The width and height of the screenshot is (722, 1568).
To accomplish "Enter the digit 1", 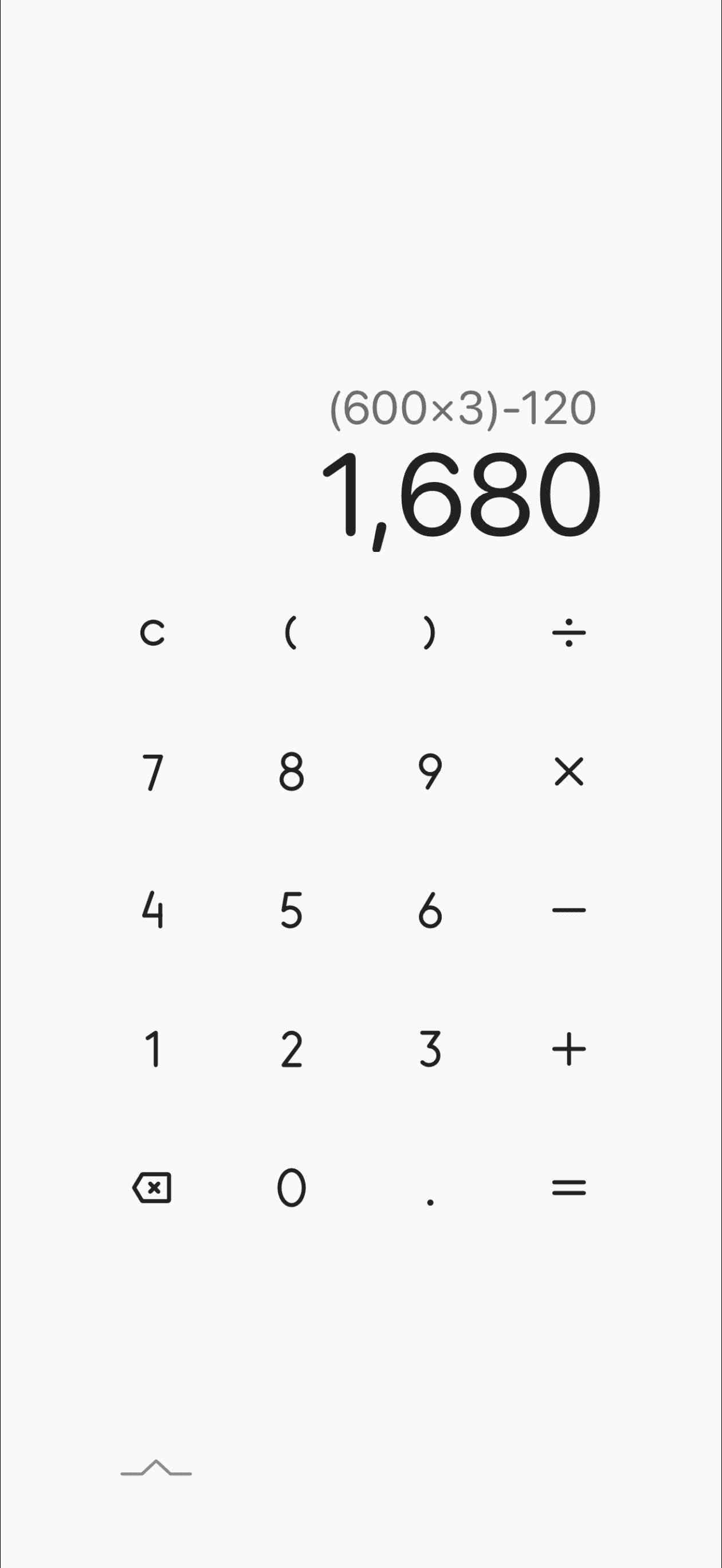I will [x=152, y=1049].
